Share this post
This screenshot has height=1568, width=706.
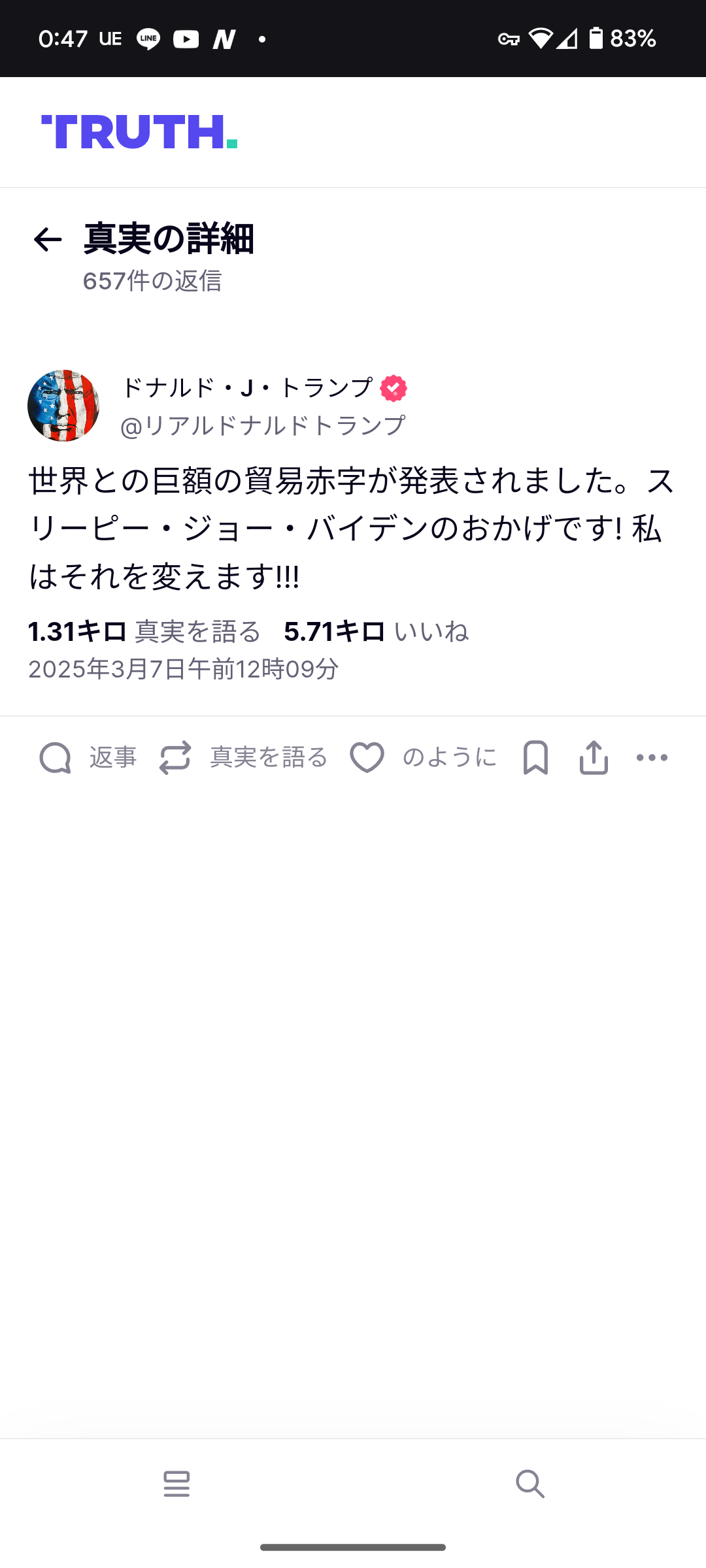coord(594,758)
